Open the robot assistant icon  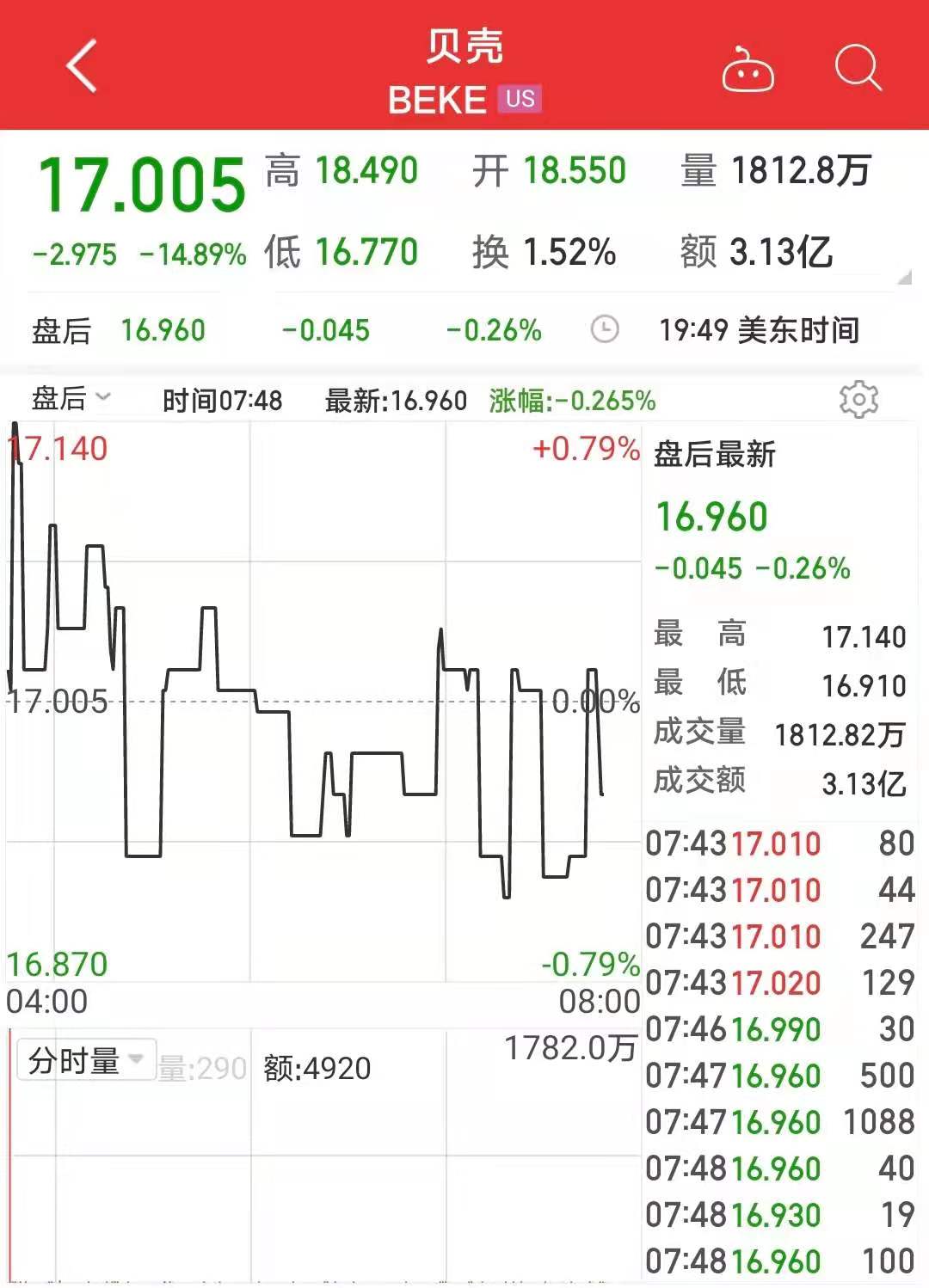[747, 70]
